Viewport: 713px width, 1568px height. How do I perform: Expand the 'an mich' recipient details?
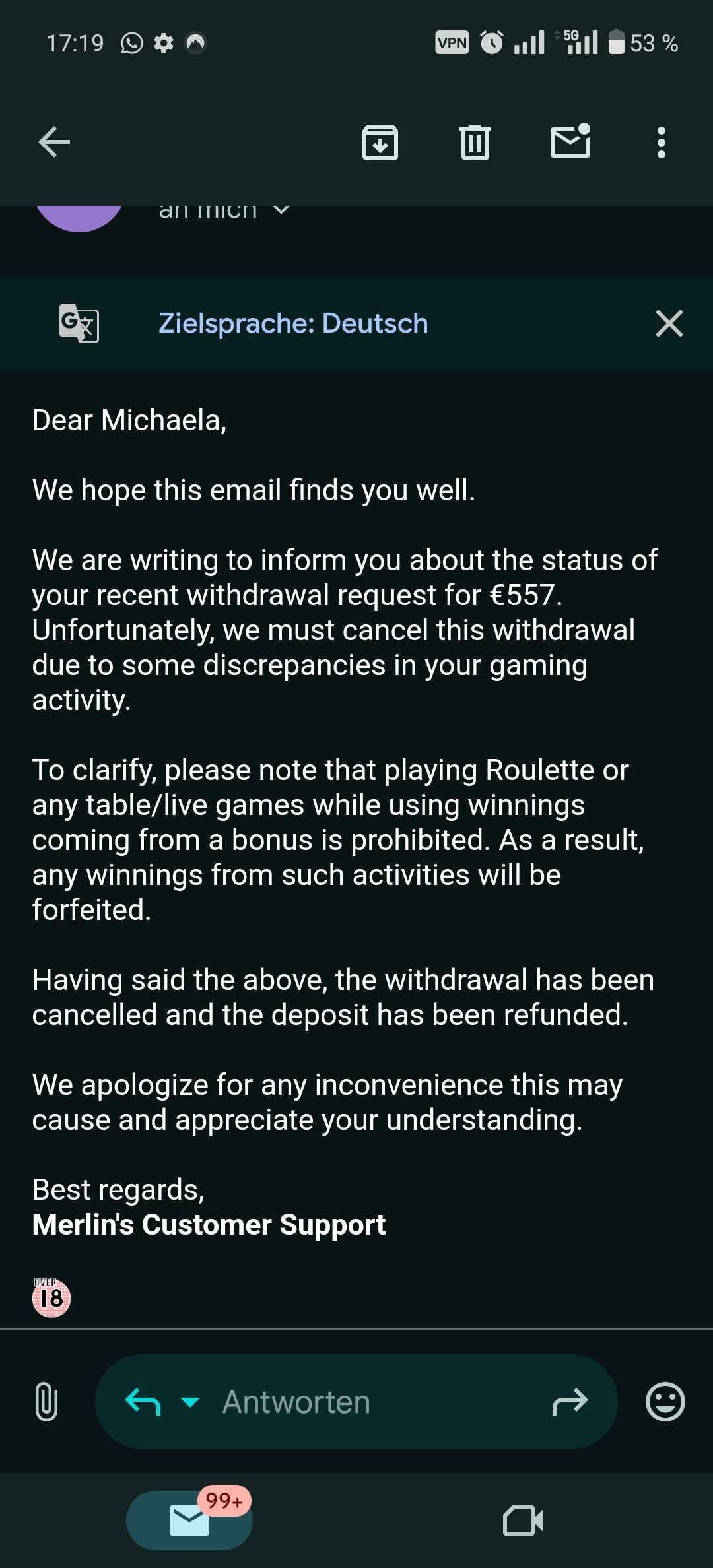[281, 210]
